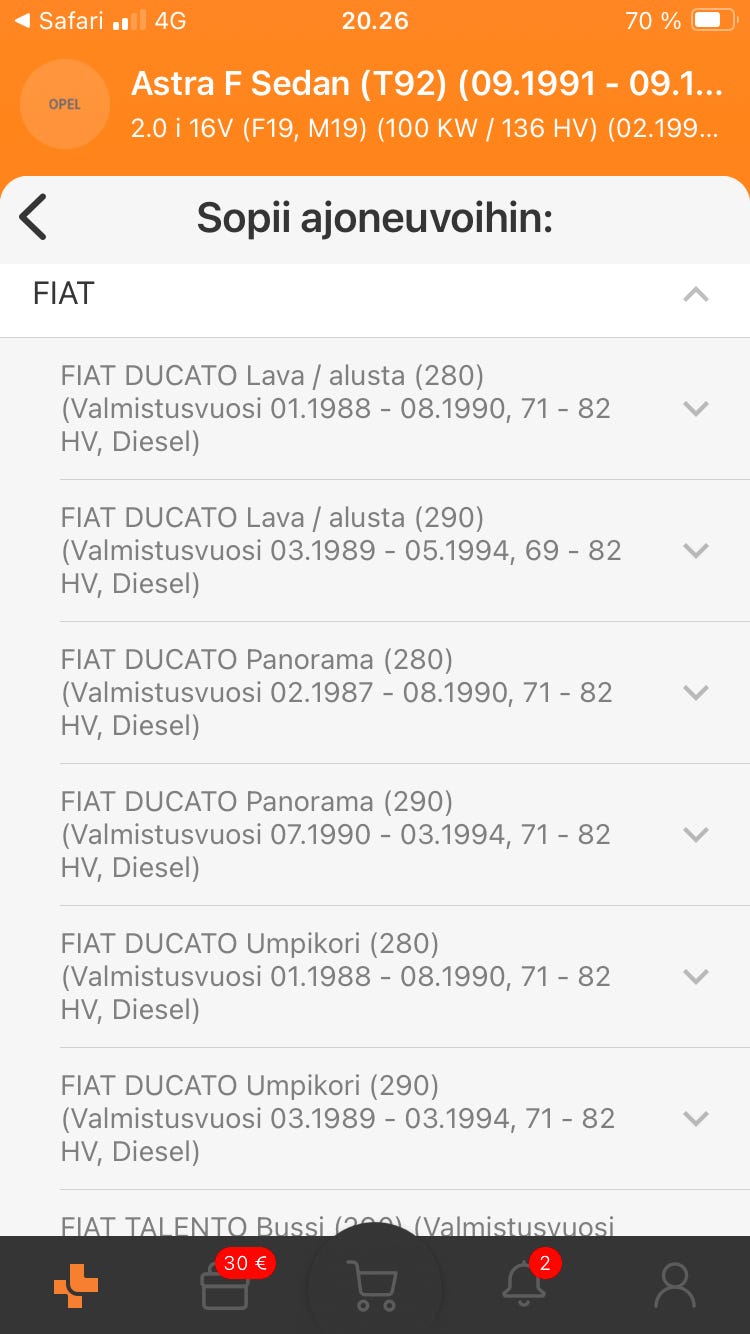750x1334 pixels.
Task: Expand FIAT DUCATO Panorama (290)
Action: (695, 834)
